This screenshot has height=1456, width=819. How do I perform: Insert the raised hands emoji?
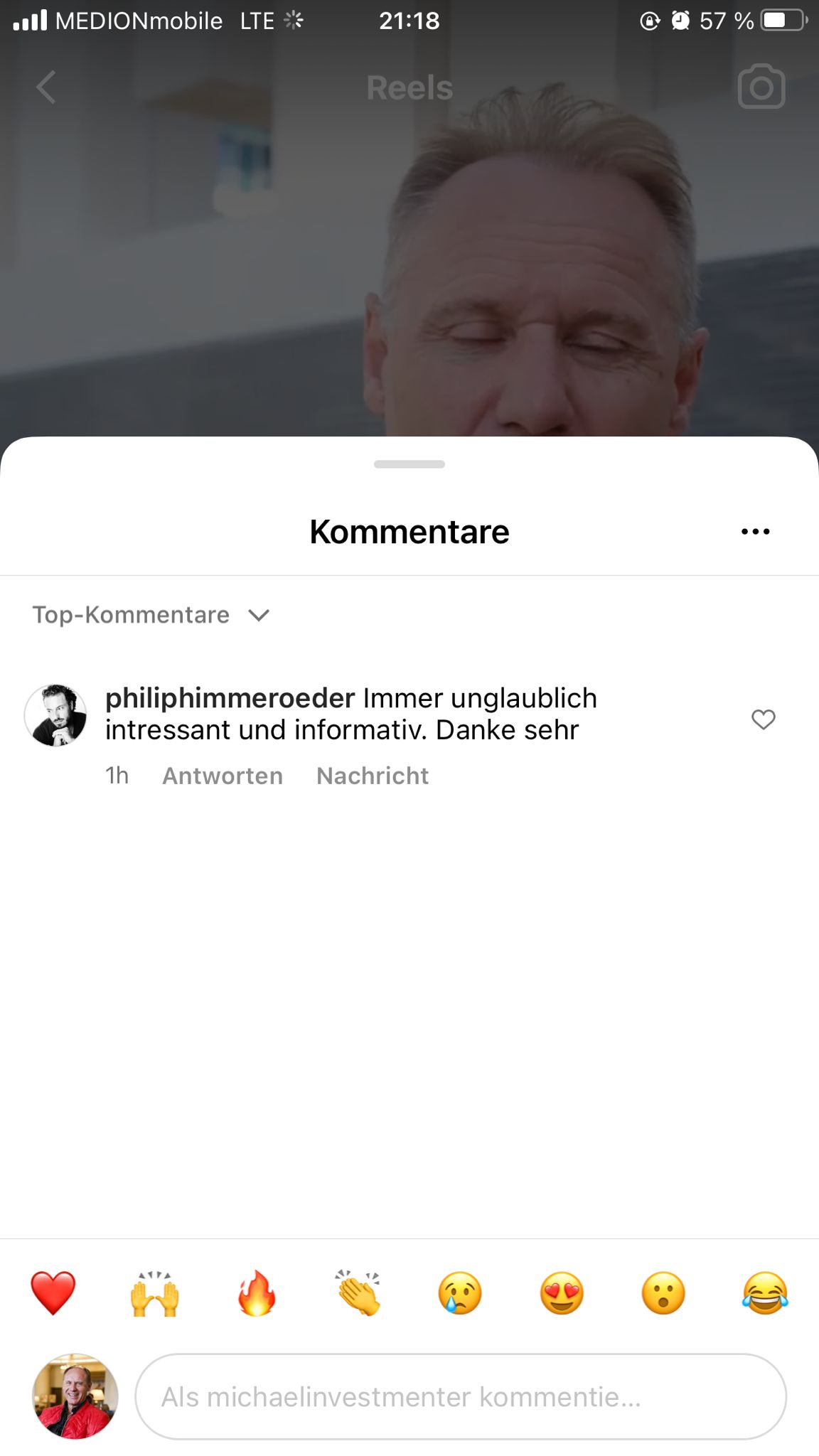(155, 1293)
